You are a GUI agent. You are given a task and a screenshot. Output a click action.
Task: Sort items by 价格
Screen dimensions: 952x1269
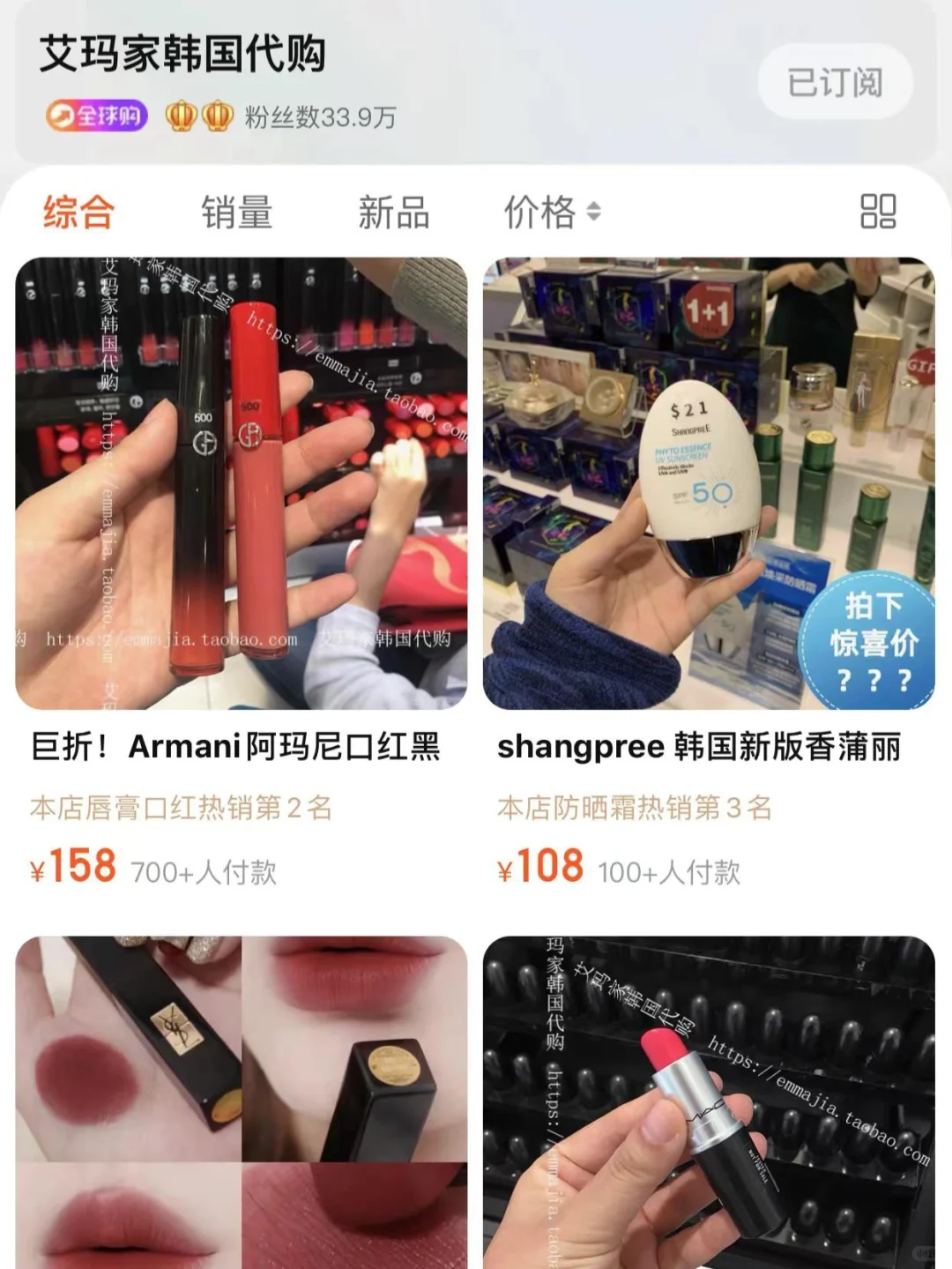pyautogui.click(x=551, y=213)
